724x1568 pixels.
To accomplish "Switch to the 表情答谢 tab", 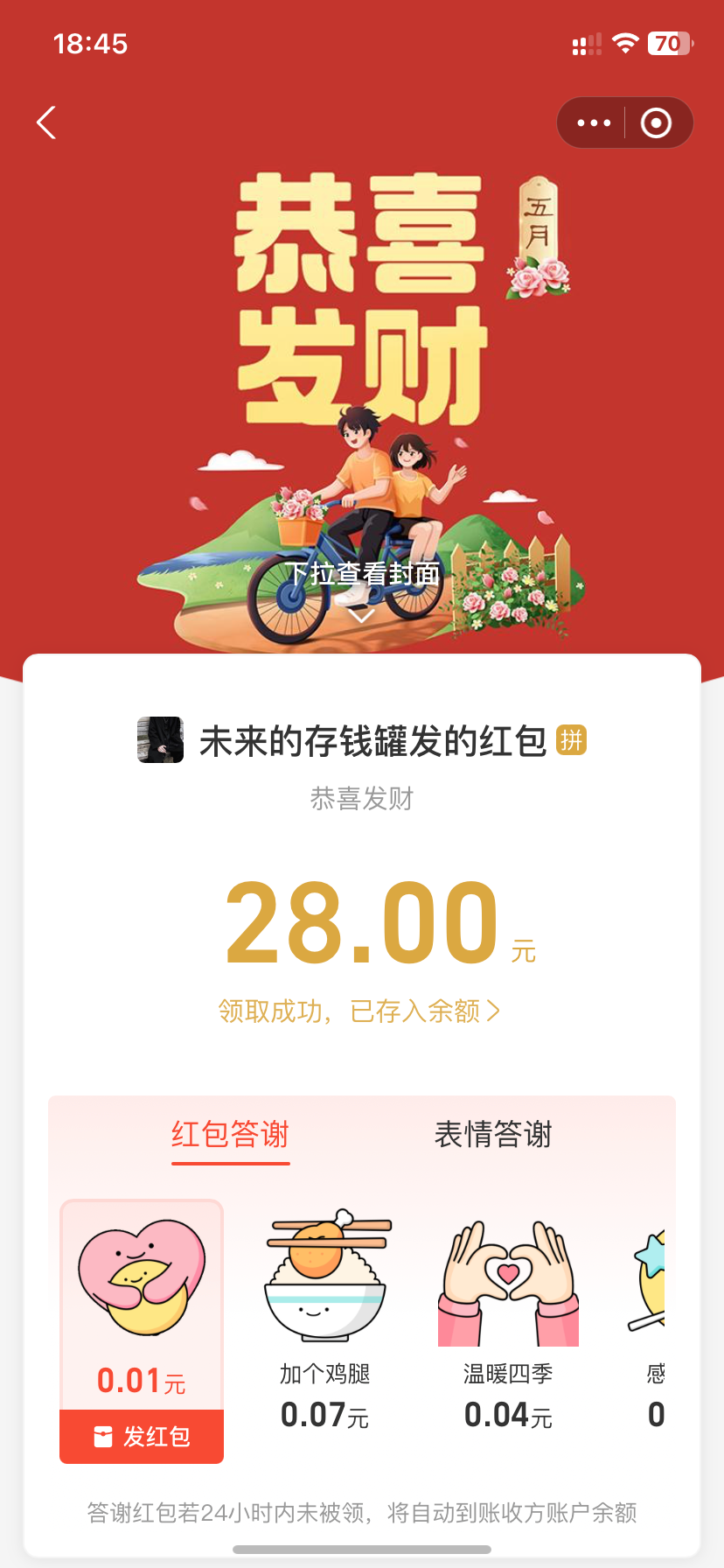I will pos(493,1135).
